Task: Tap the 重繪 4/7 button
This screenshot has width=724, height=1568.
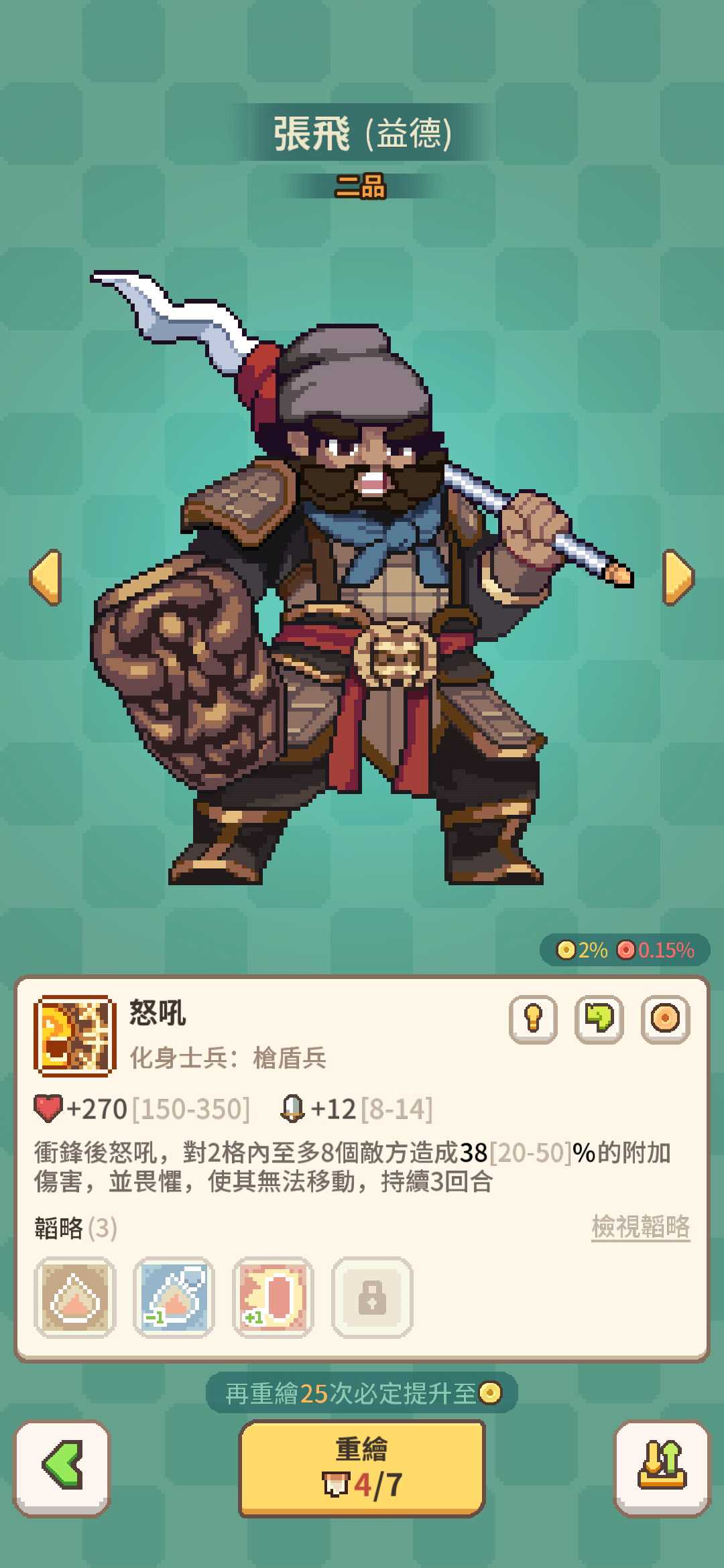Action: pos(362,1467)
